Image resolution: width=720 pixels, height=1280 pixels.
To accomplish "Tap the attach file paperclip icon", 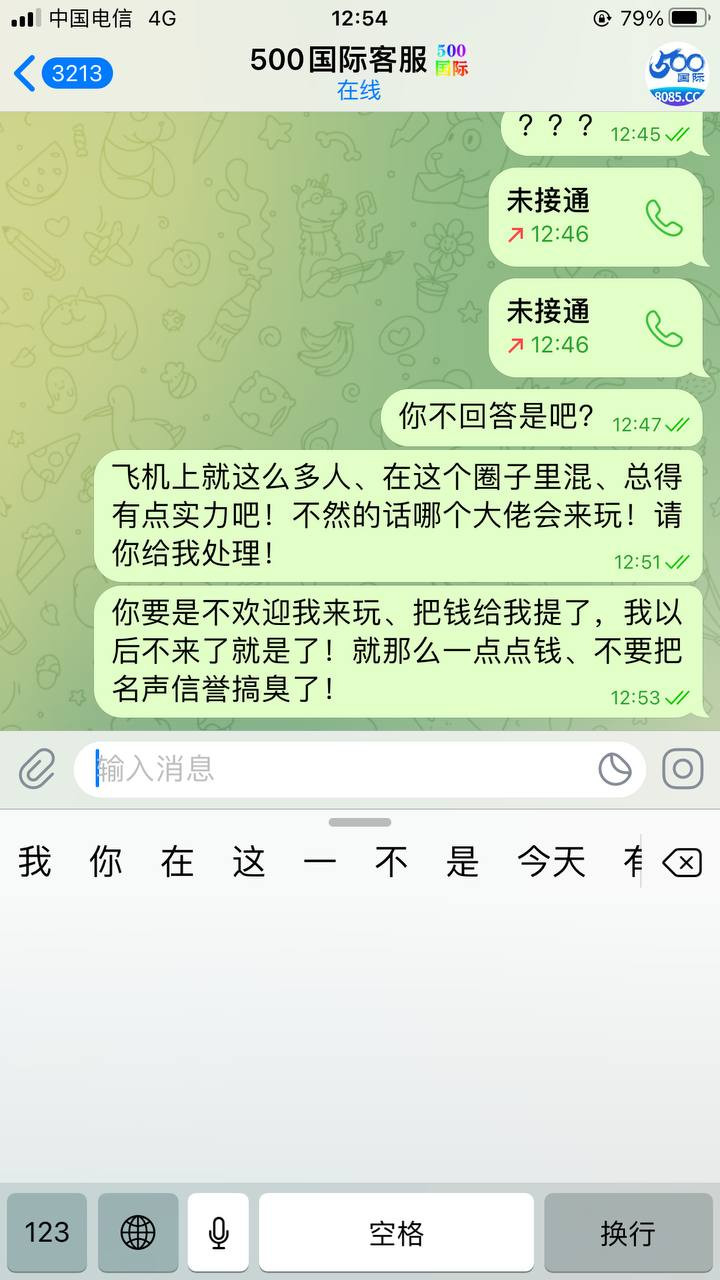I will pos(37,769).
